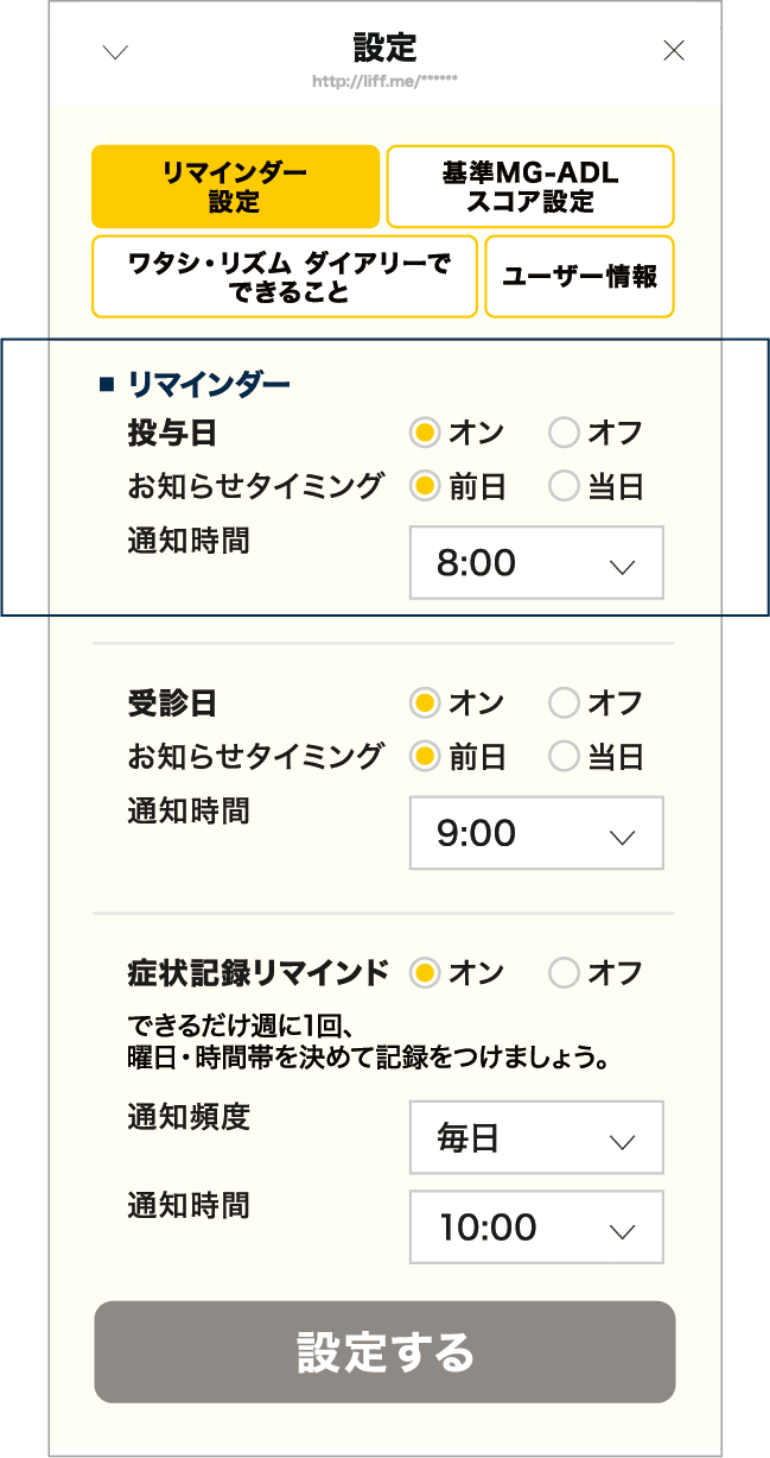This screenshot has width=770, height=1458.
Task: Turn 症状記録リマインド to オフ
Action: pyautogui.click(x=564, y=972)
